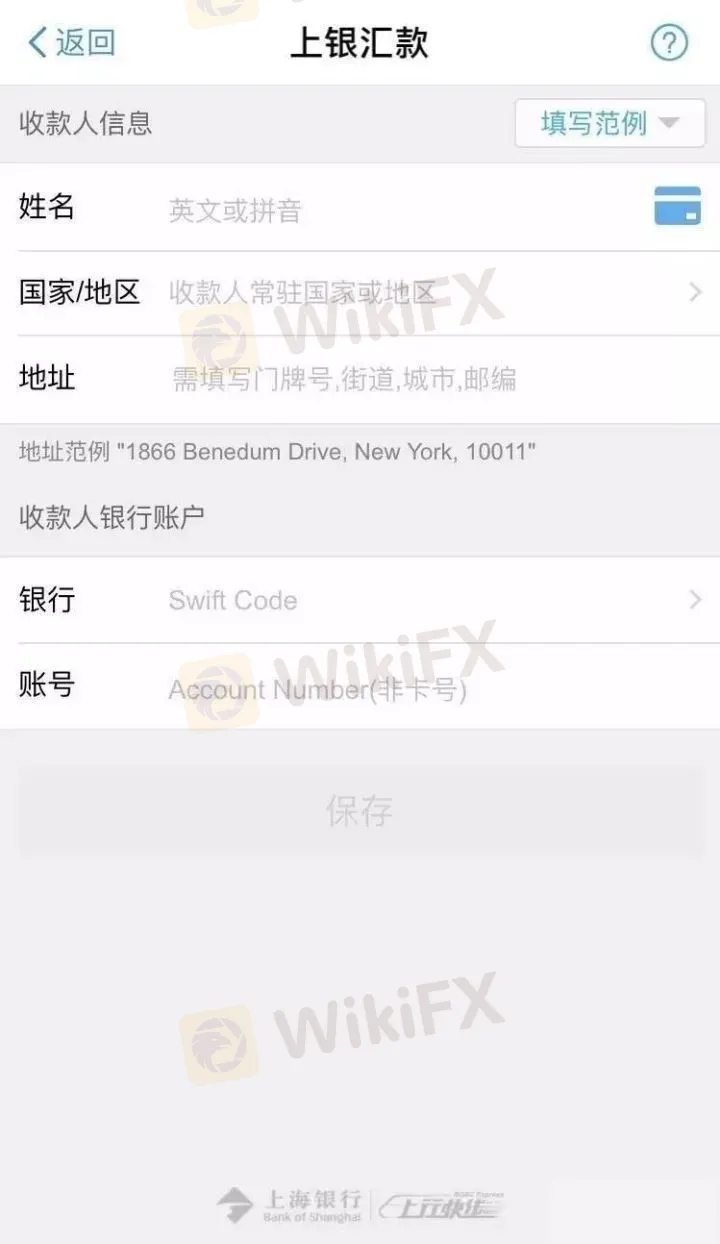This screenshot has height=1244, width=720.
Task: Expand the 填写范例 dropdown
Action: pos(610,124)
